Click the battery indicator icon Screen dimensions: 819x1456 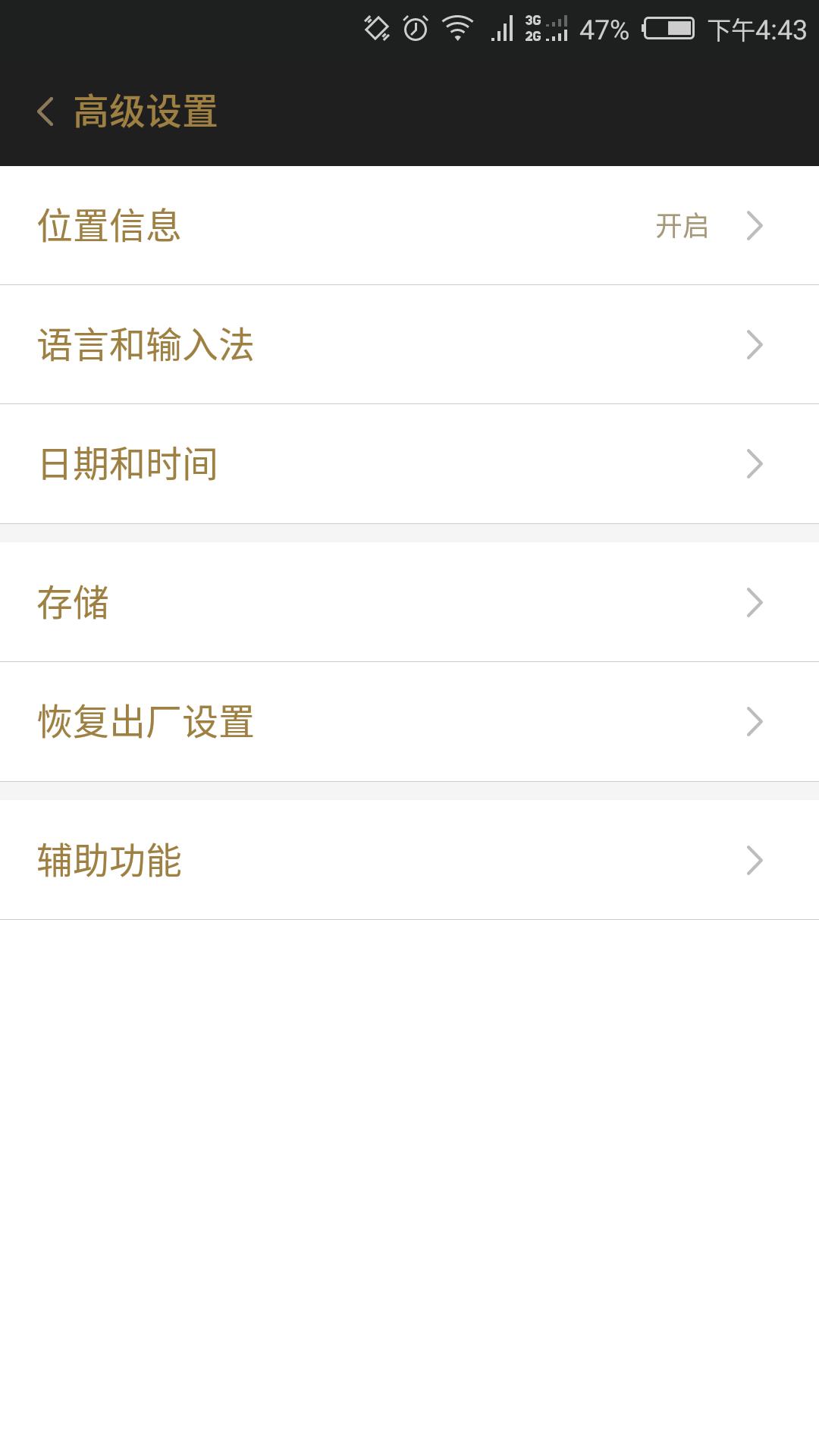pos(670,30)
